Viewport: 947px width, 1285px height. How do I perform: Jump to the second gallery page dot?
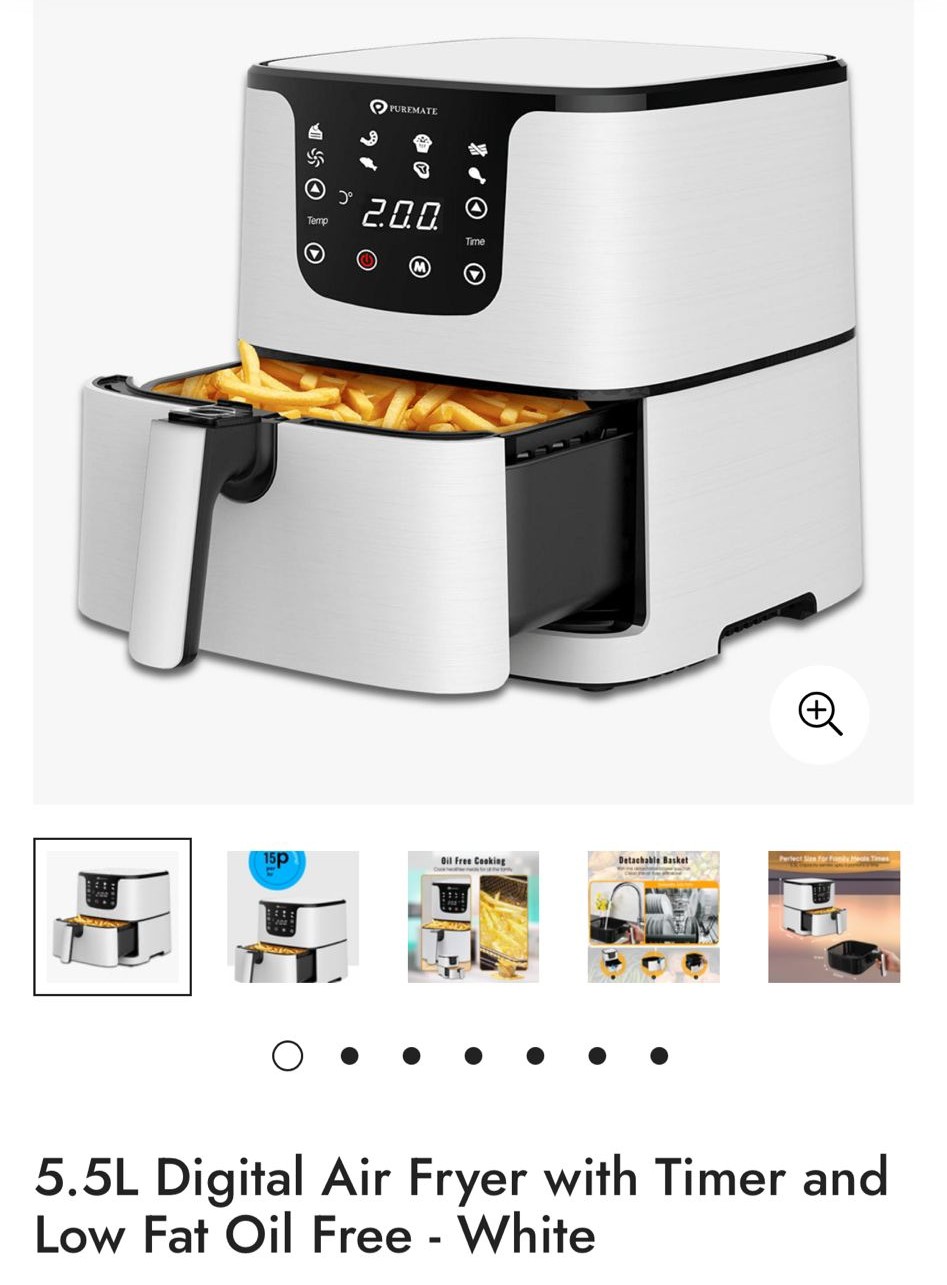point(349,1056)
